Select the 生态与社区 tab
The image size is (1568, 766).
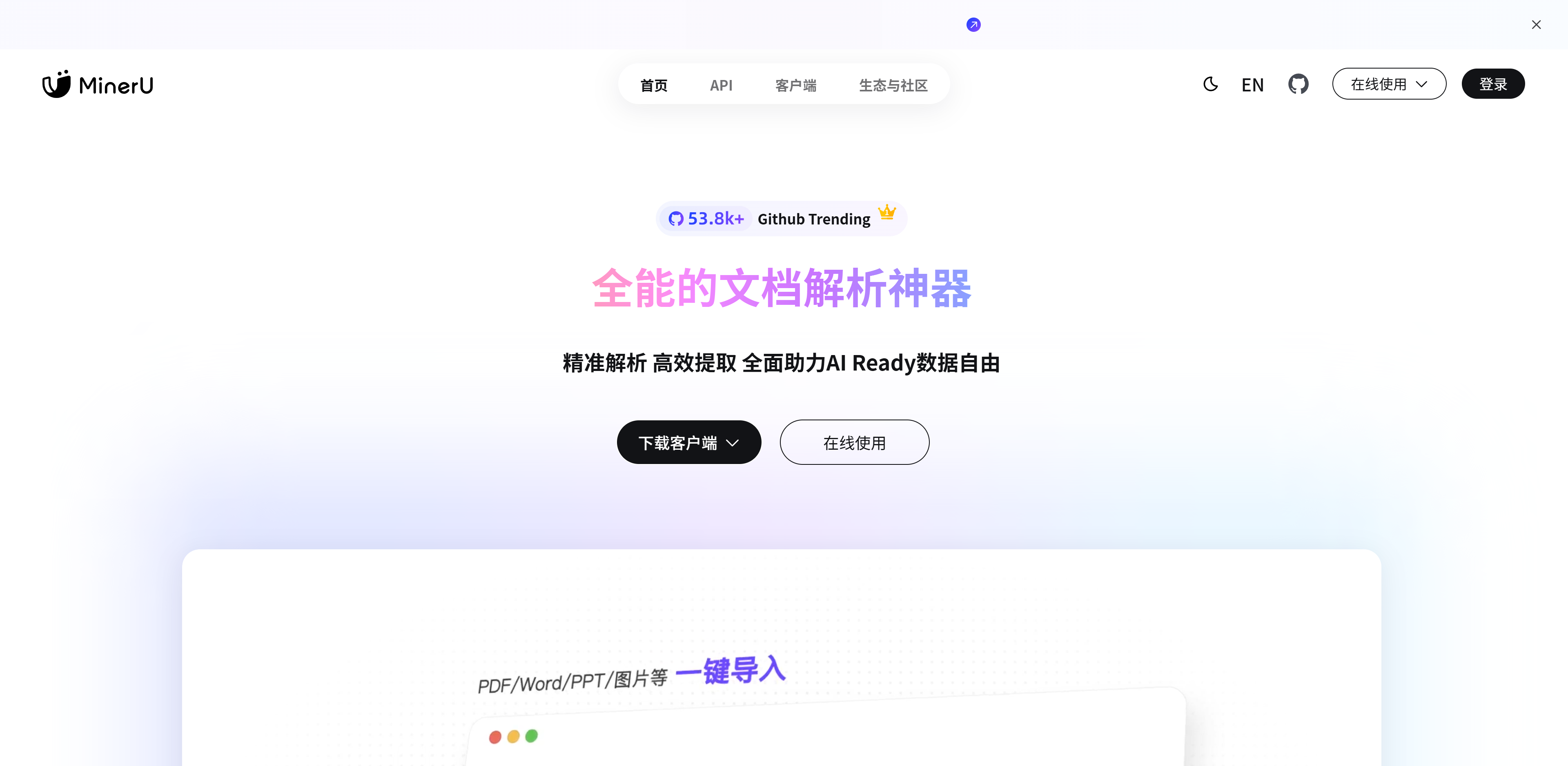893,85
